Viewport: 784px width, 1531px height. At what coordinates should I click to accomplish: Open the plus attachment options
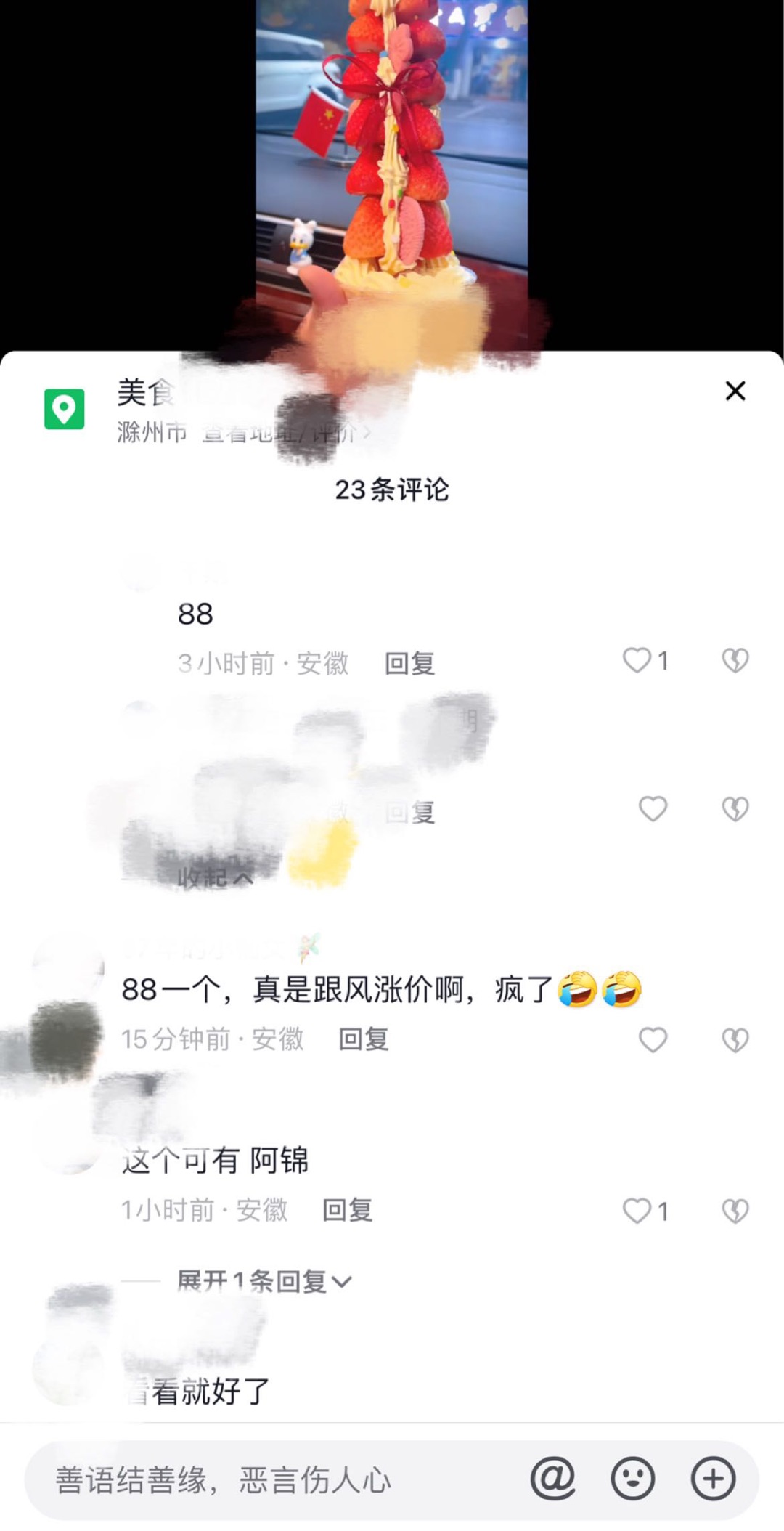tap(713, 1478)
